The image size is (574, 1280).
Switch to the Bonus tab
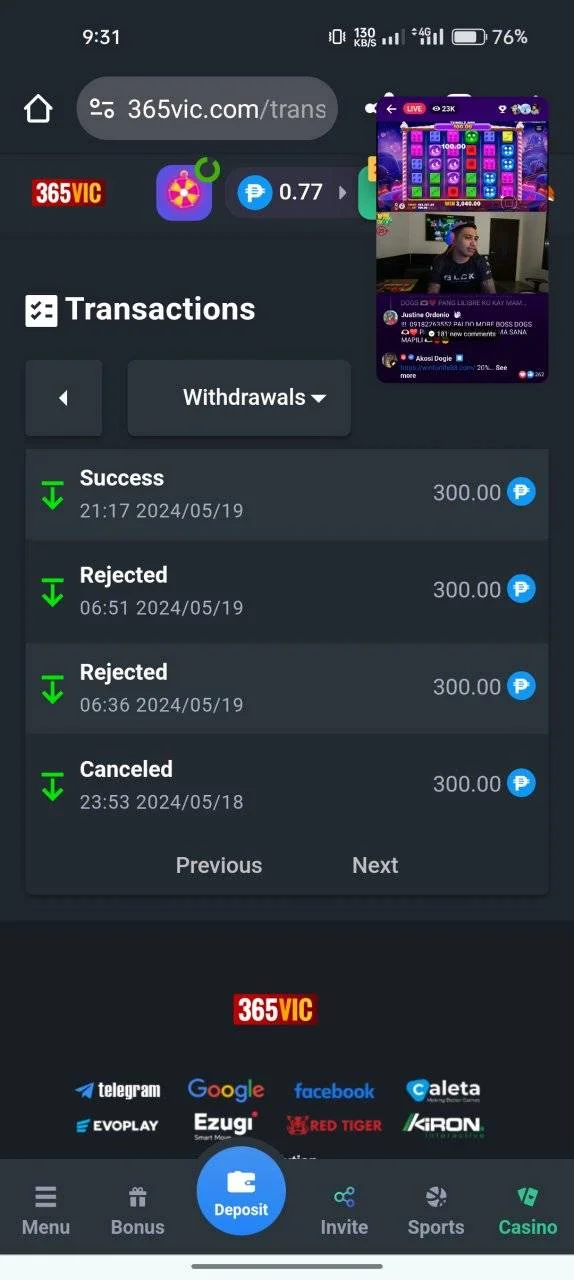(x=137, y=1211)
